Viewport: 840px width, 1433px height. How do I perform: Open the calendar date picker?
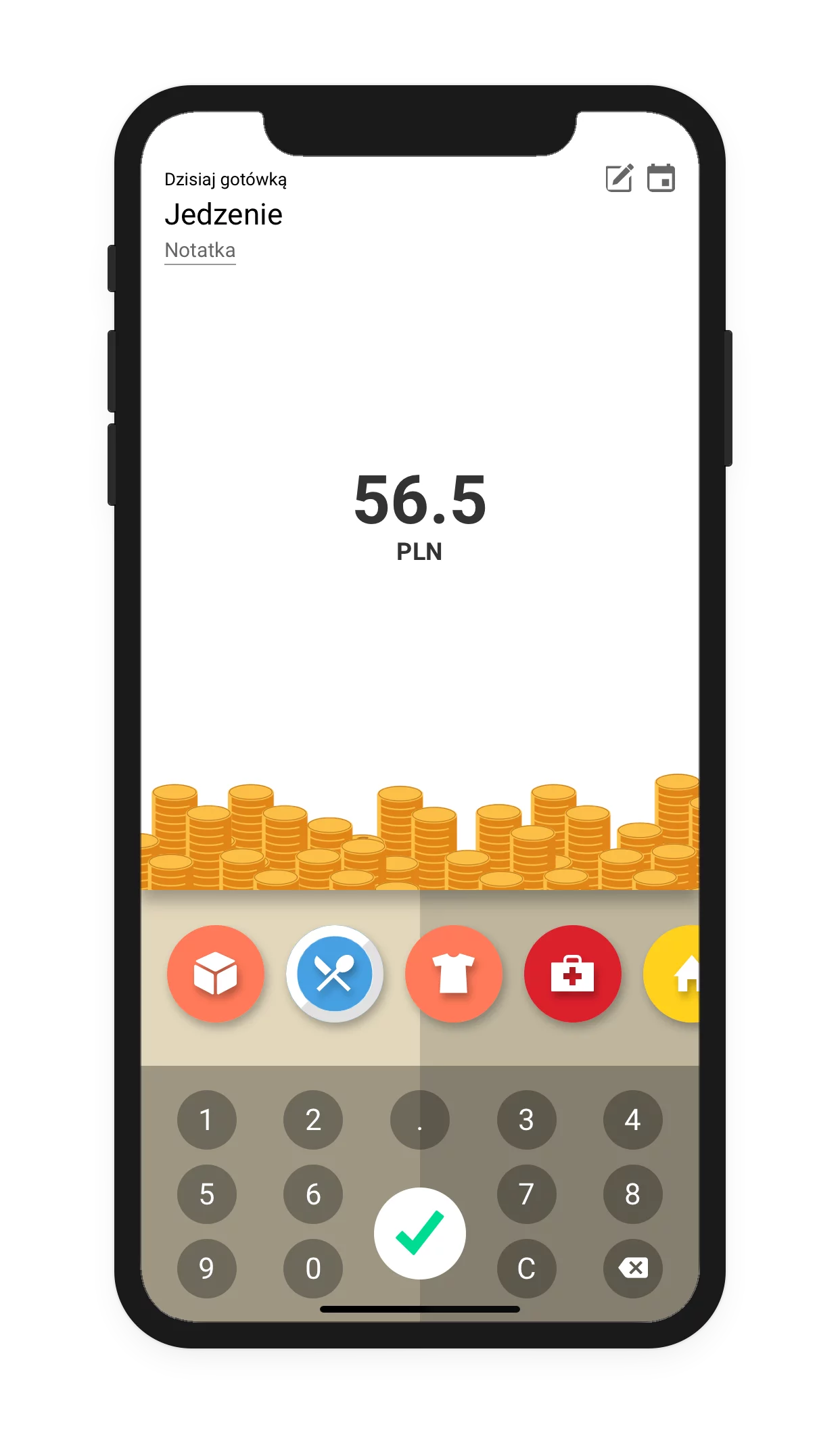pos(661,179)
